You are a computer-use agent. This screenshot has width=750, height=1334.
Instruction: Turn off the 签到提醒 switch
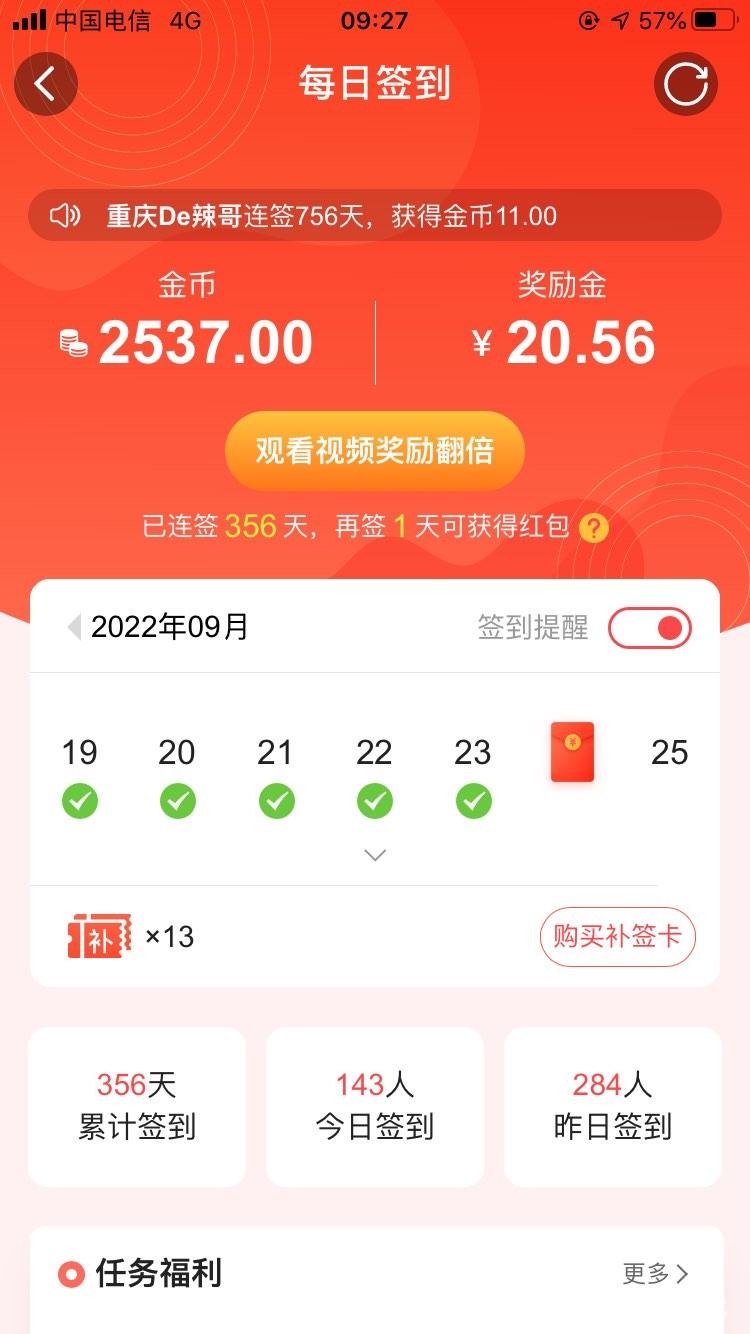tap(650, 628)
